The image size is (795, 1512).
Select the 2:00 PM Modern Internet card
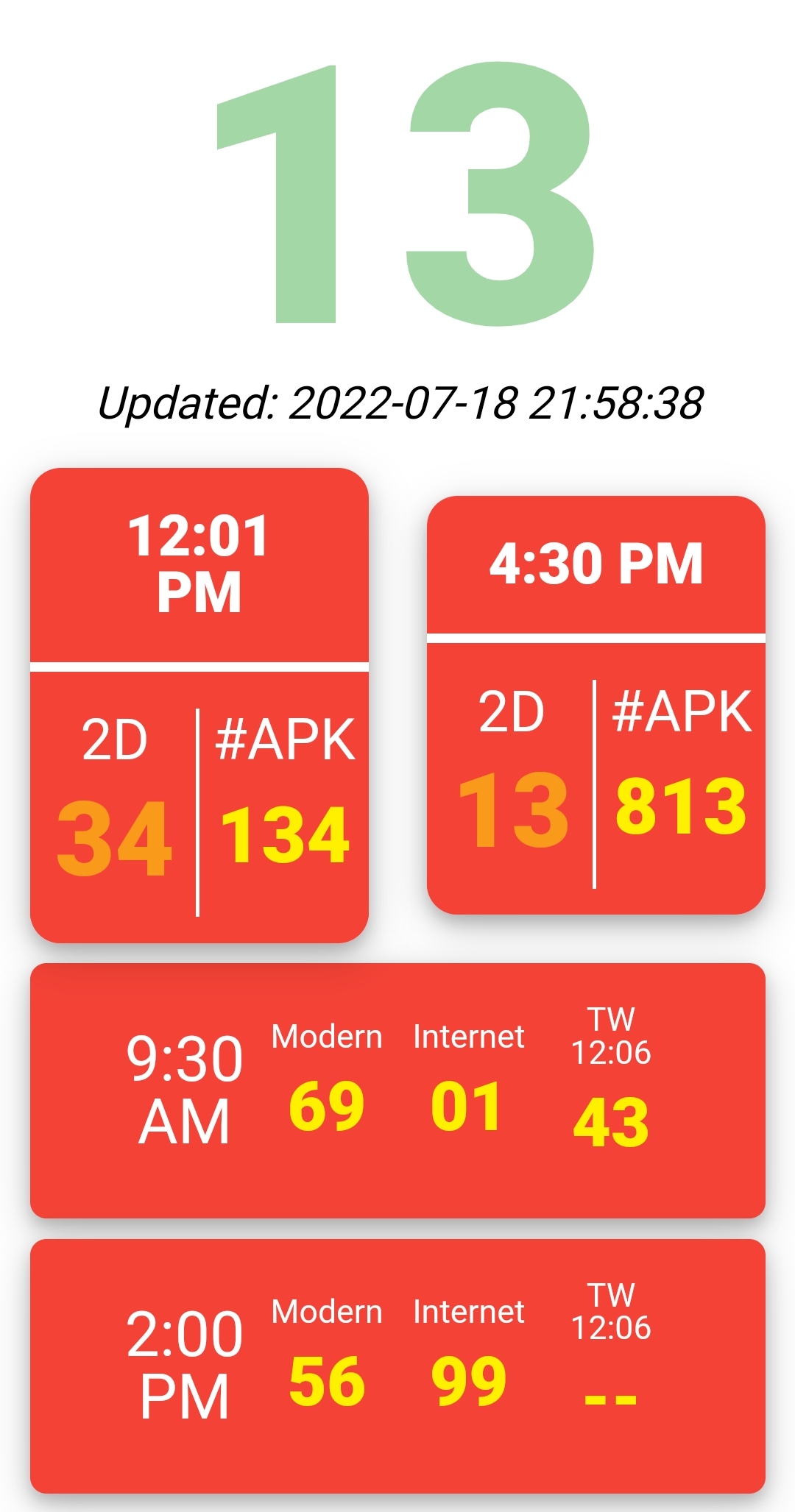click(x=397, y=1366)
